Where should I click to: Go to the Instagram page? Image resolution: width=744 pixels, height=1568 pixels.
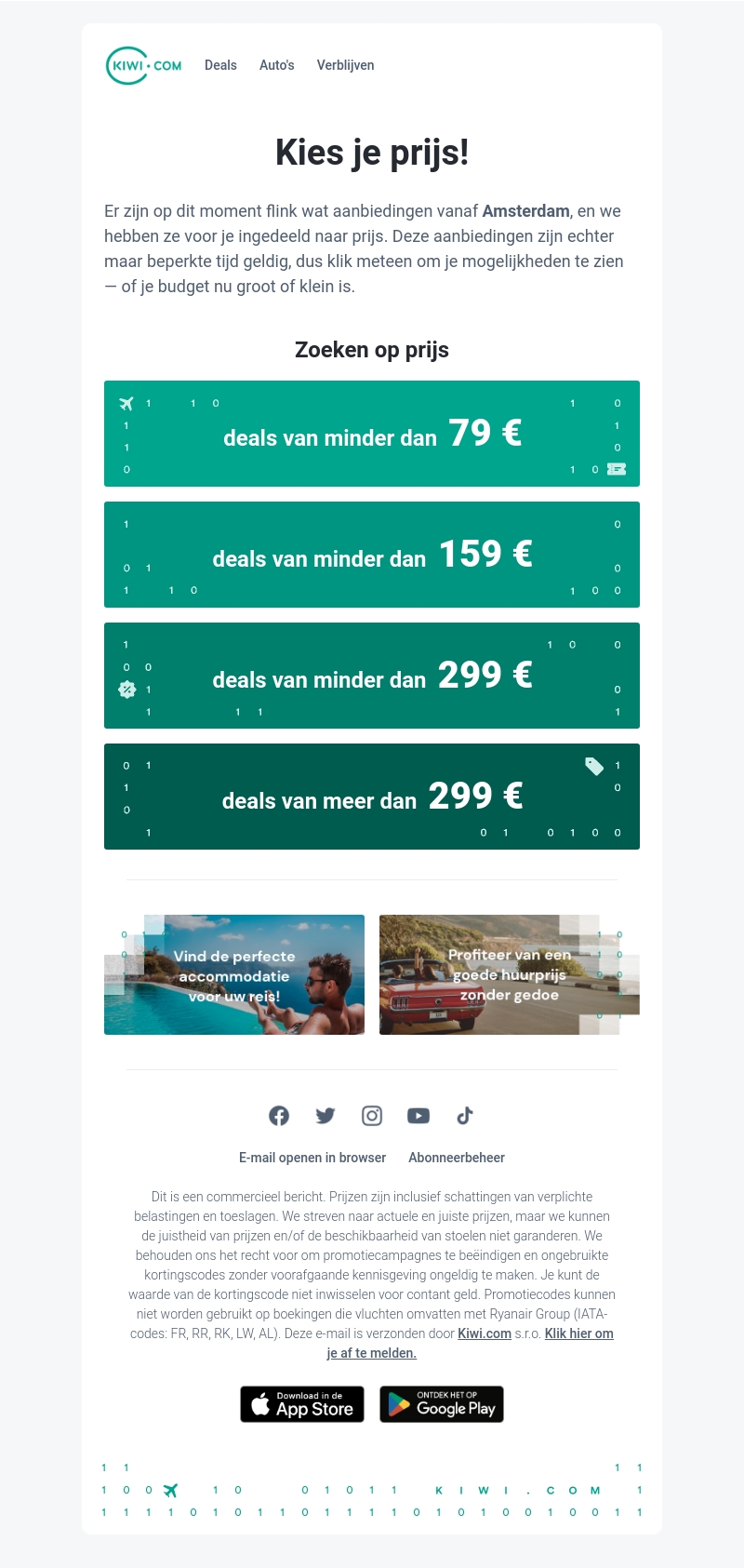(372, 1116)
